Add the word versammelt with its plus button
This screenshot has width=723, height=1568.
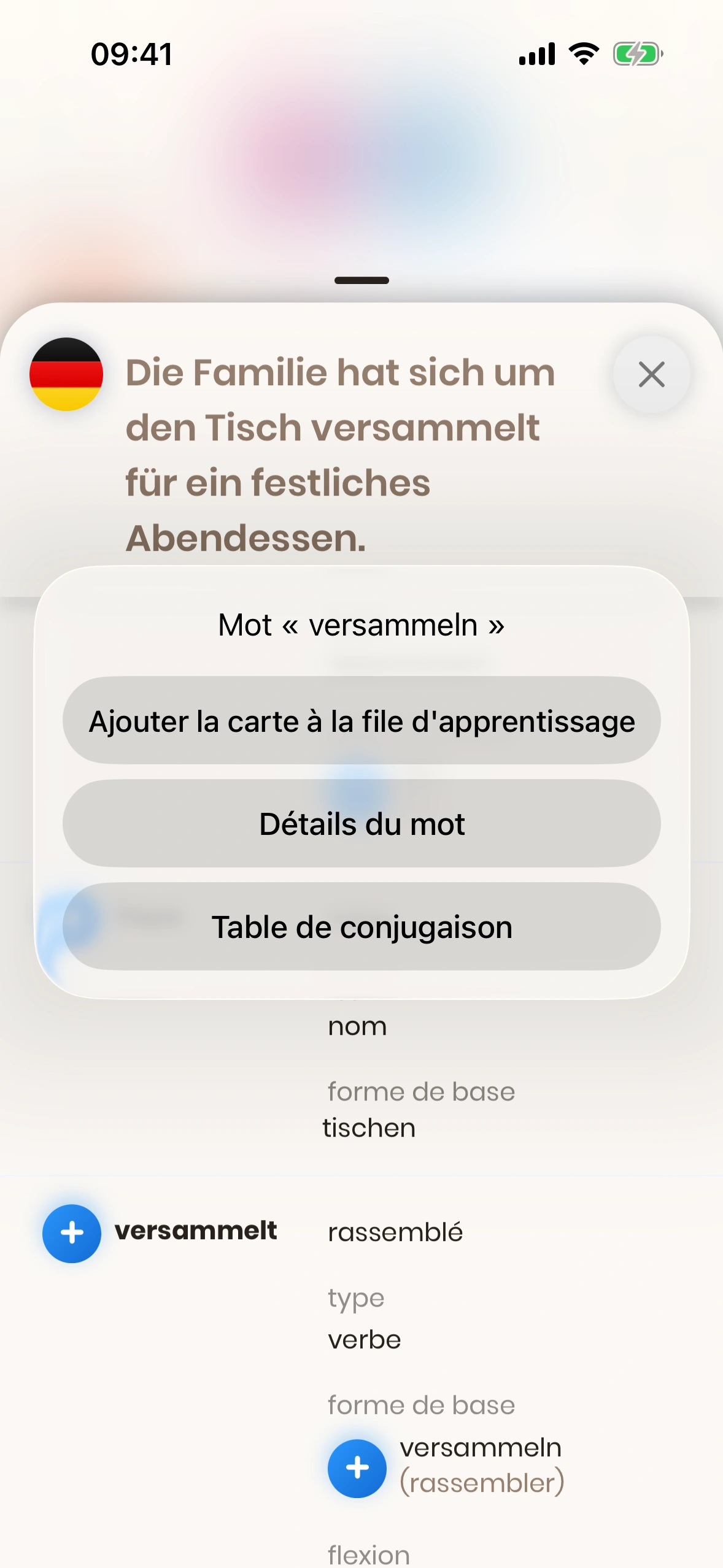coord(72,1233)
